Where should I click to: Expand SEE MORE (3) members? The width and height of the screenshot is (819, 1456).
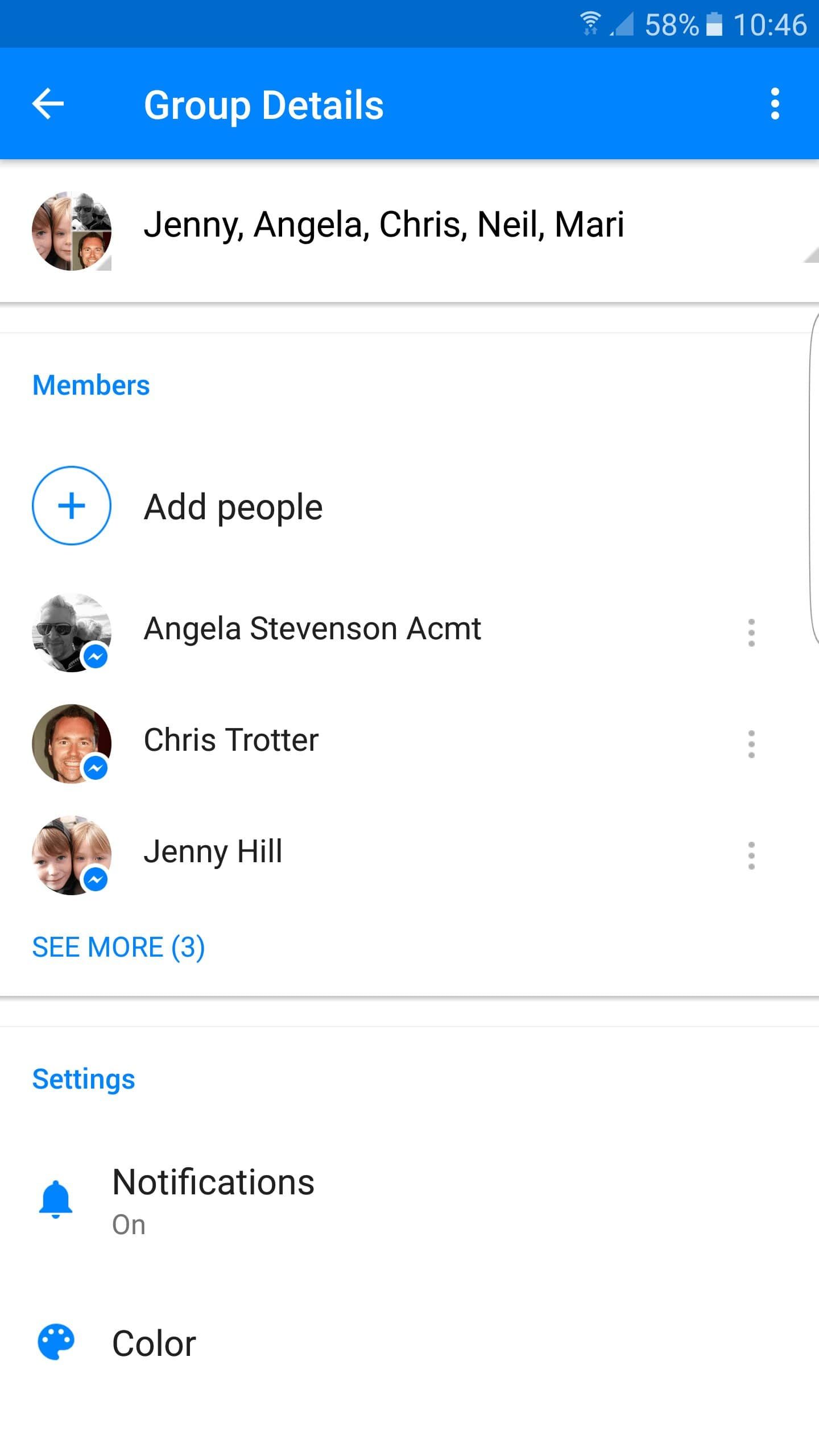coord(118,948)
